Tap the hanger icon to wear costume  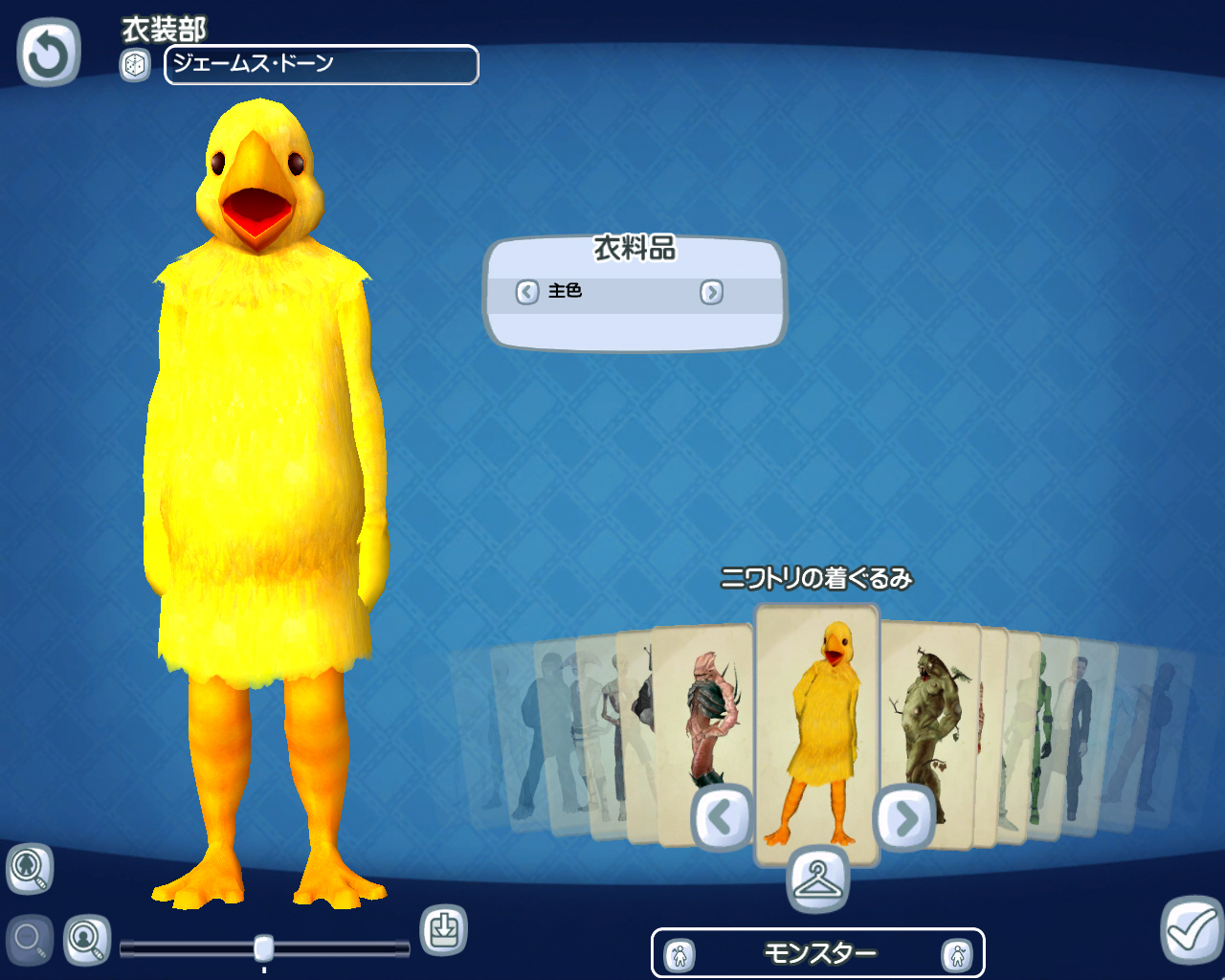(x=818, y=879)
